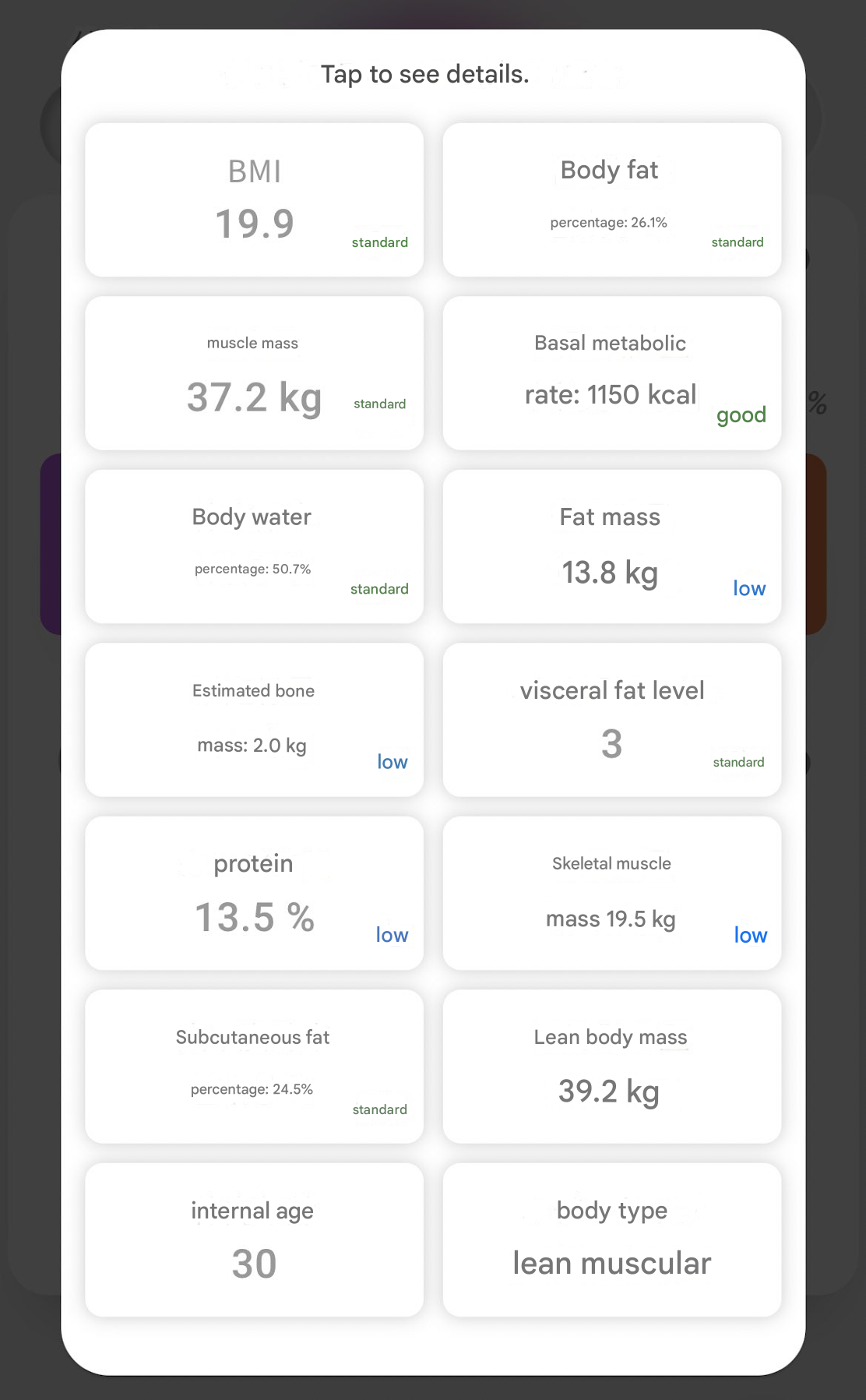Open Subcutaneous fat percentage card
This screenshot has height=1400, width=866.
coord(254,1067)
